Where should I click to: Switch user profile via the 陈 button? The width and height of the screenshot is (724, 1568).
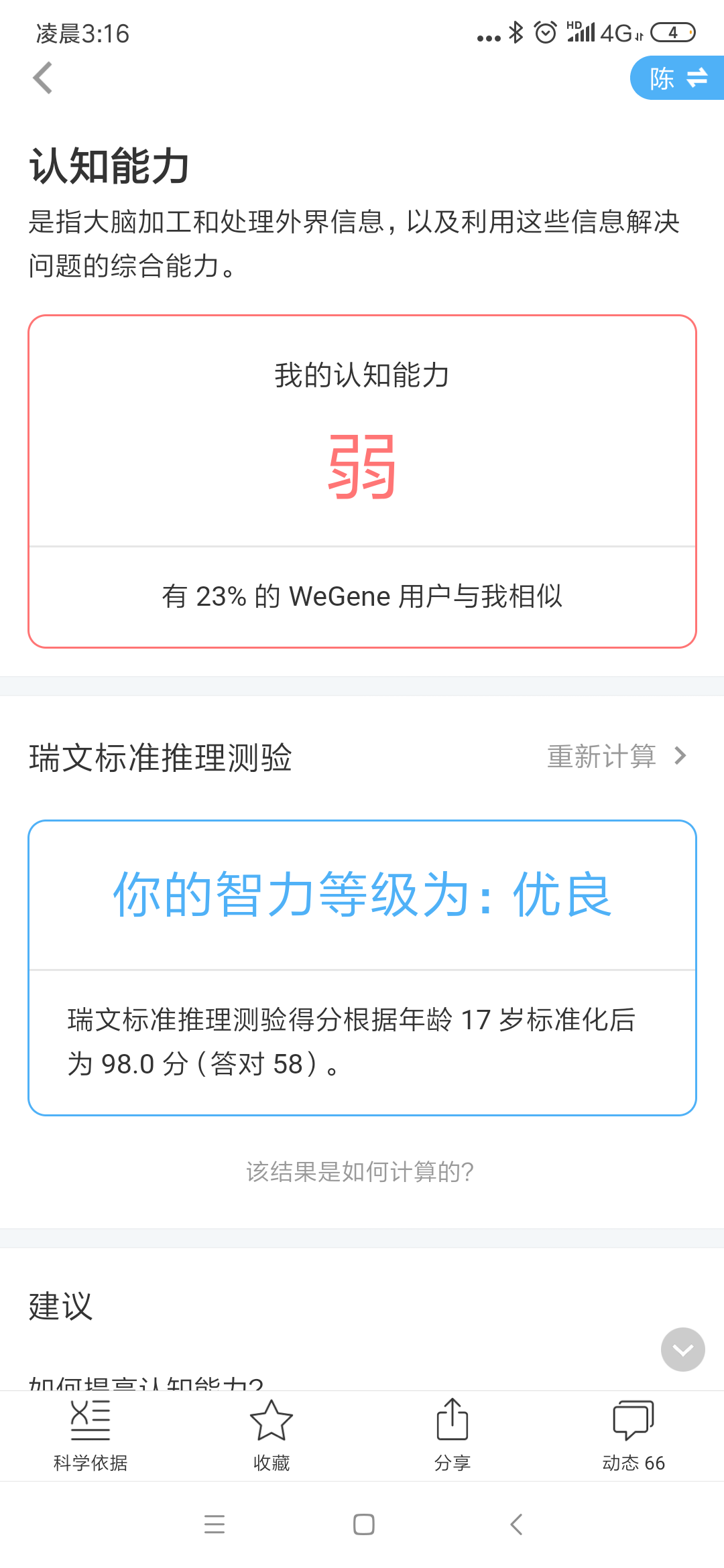coord(677,78)
